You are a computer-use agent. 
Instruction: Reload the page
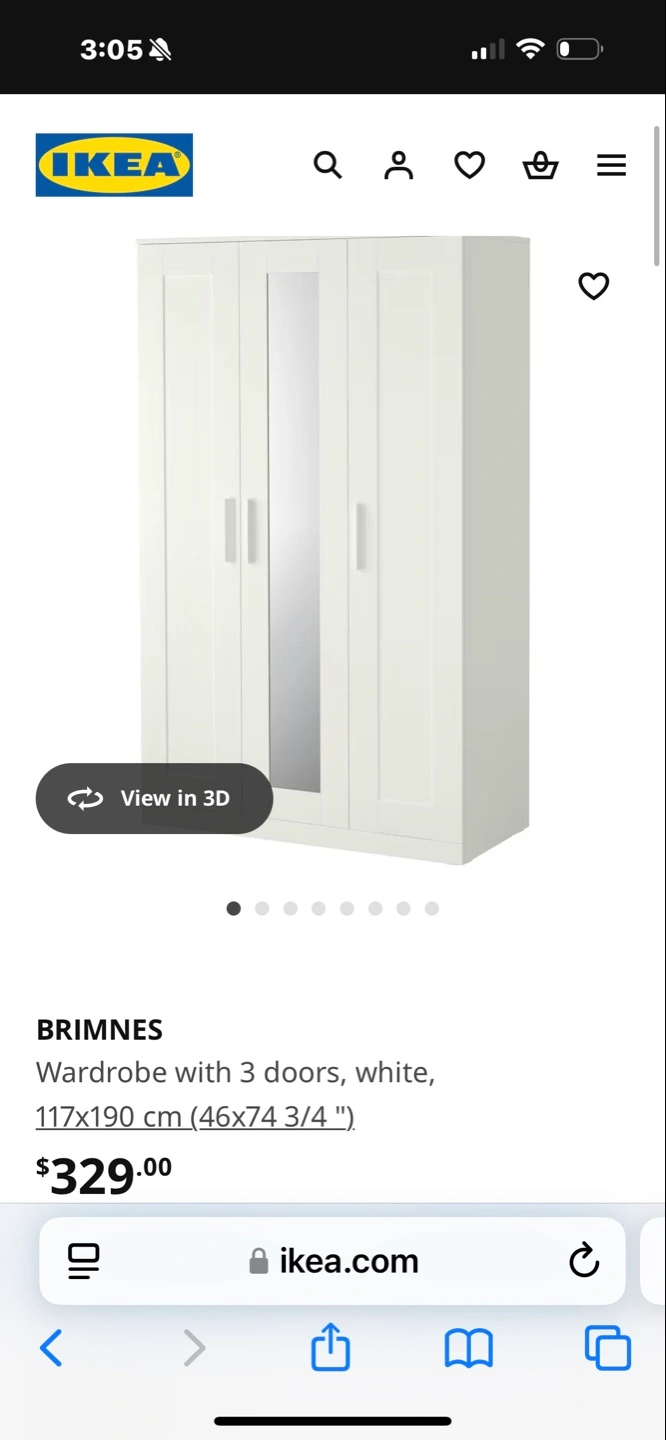click(x=584, y=1261)
